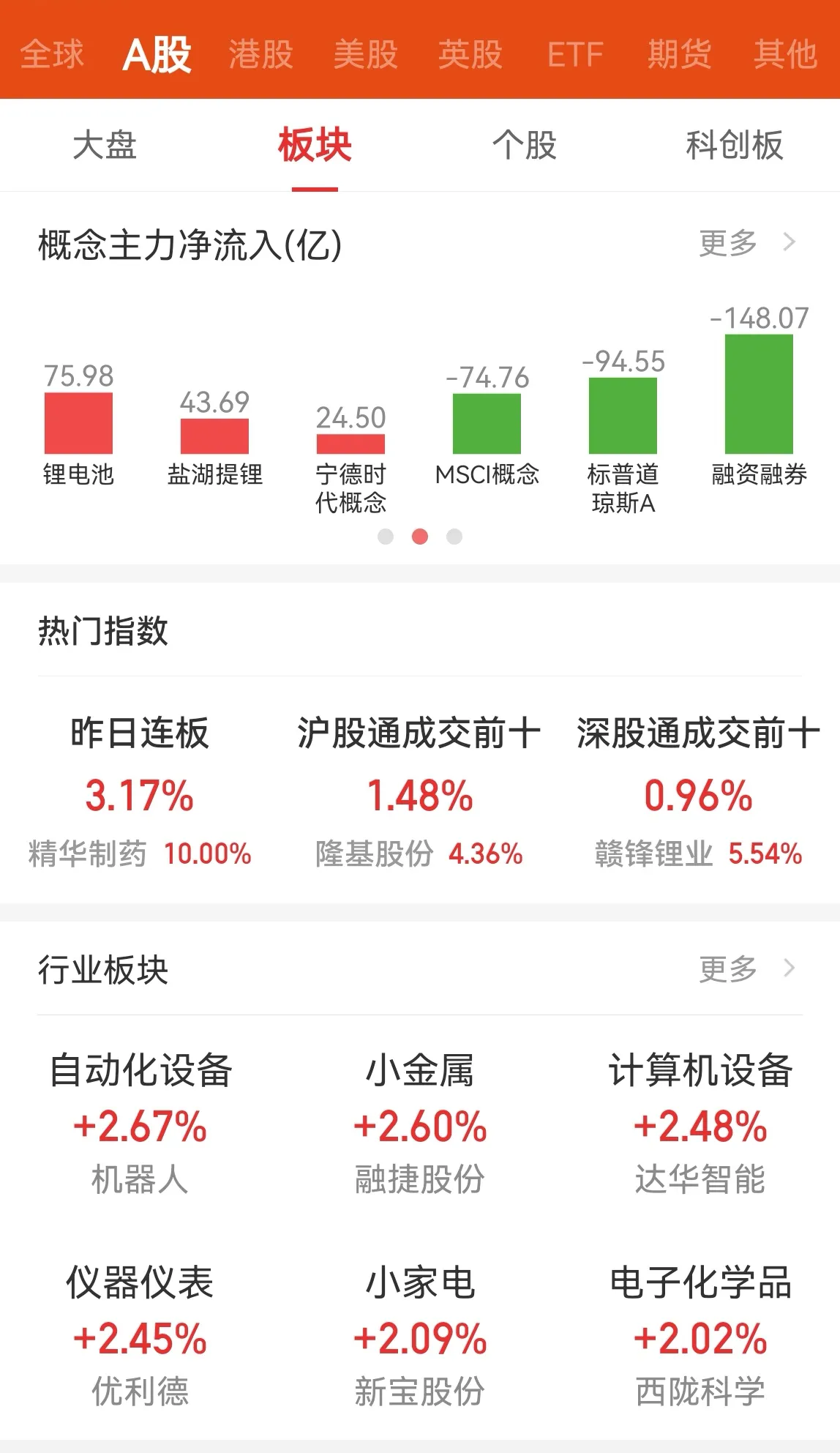This screenshot has width=840, height=1453.
Task: Switch to the 全球 tab
Action: 52,54
